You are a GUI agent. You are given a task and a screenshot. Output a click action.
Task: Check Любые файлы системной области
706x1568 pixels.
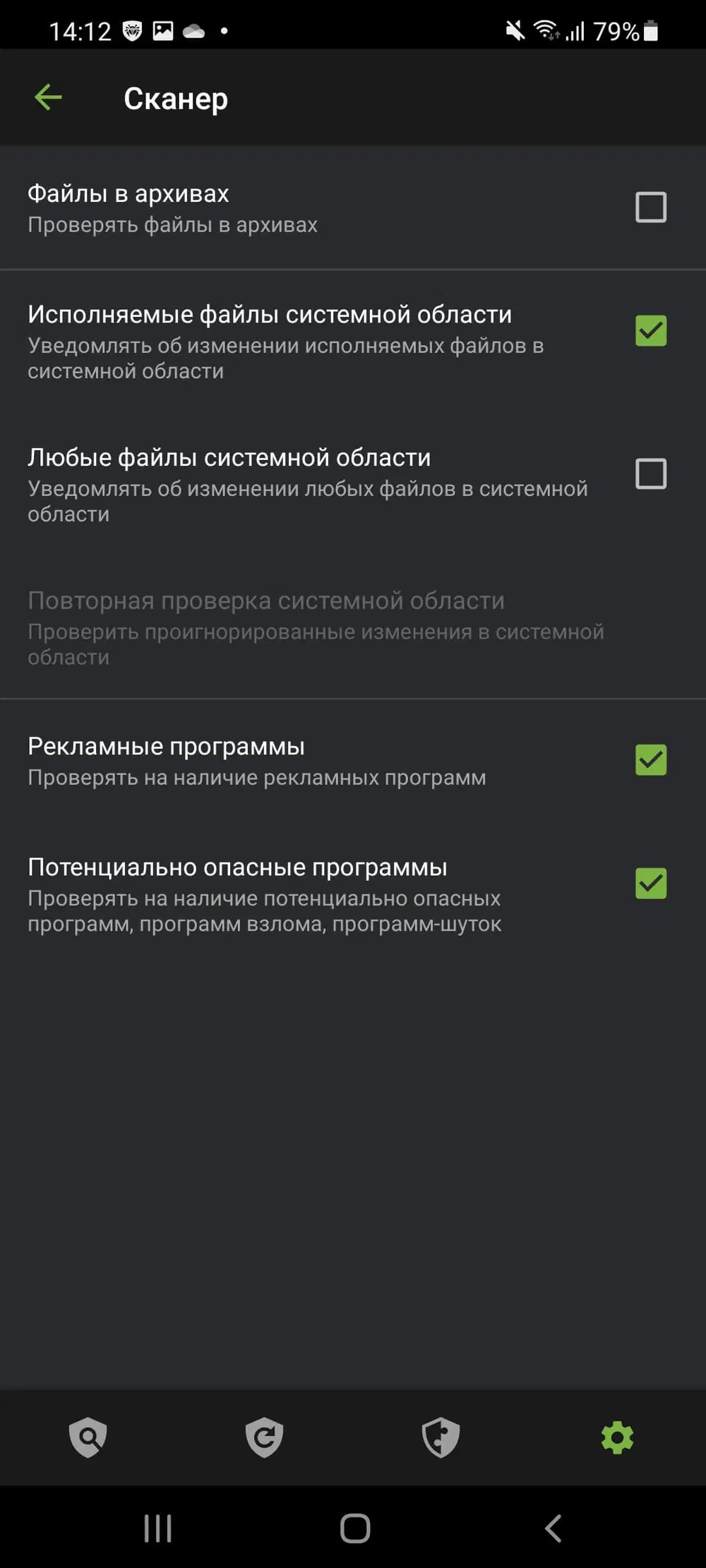click(x=650, y=474)
